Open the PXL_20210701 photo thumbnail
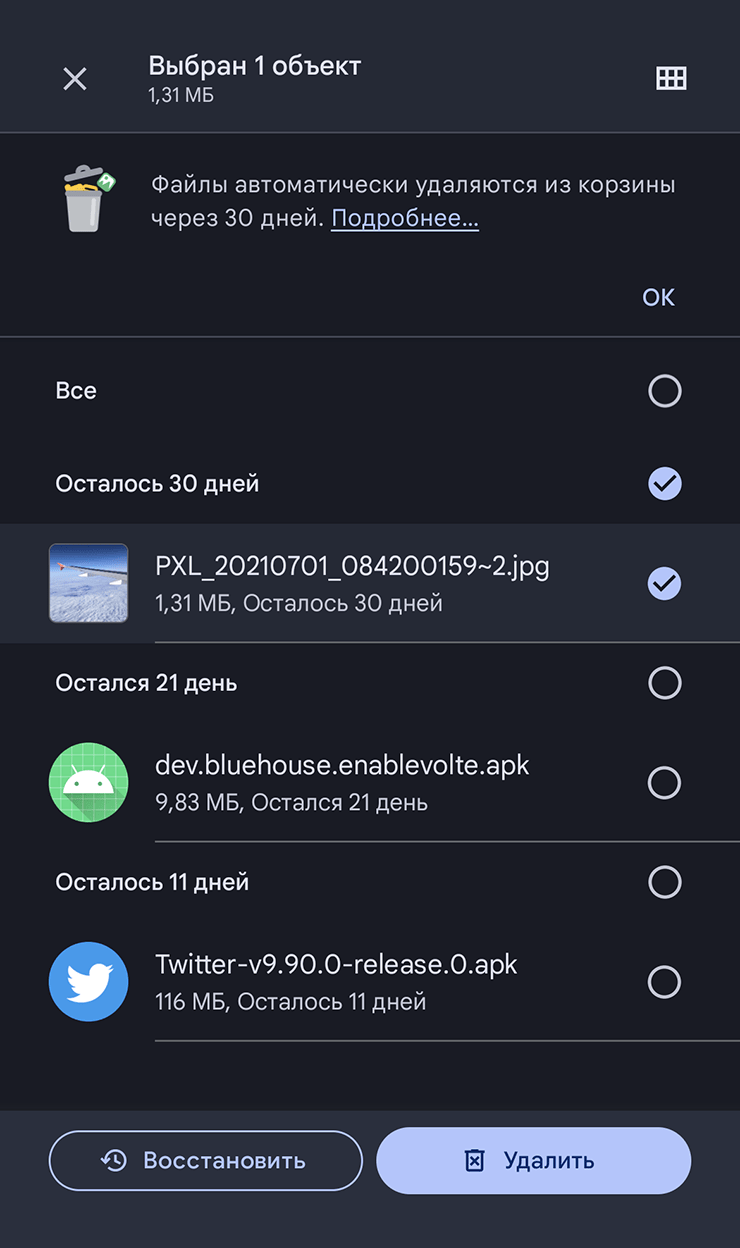The height and width of the screenshot is (1248, 740). click(88, 583)
